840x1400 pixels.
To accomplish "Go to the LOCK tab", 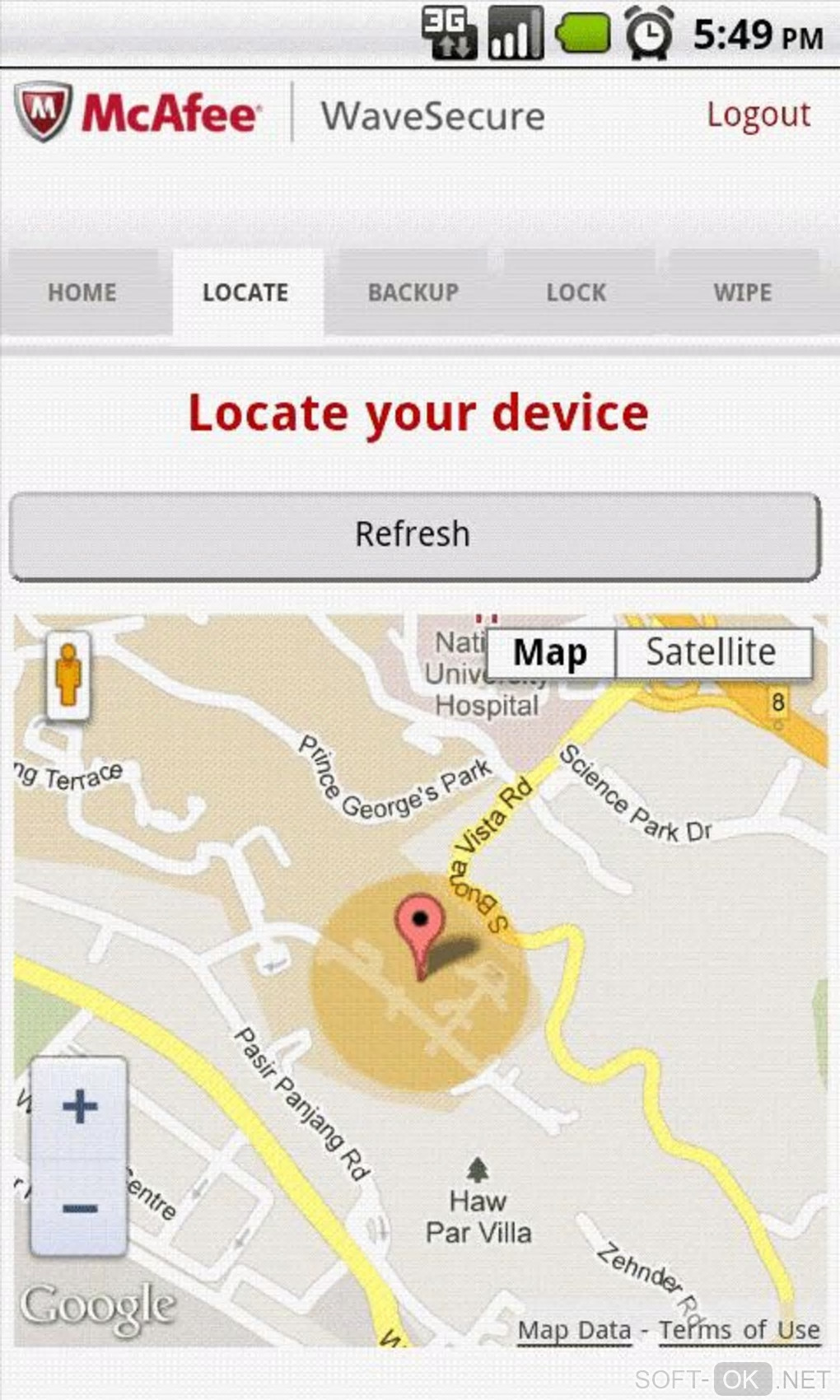I will pos(576,293).
